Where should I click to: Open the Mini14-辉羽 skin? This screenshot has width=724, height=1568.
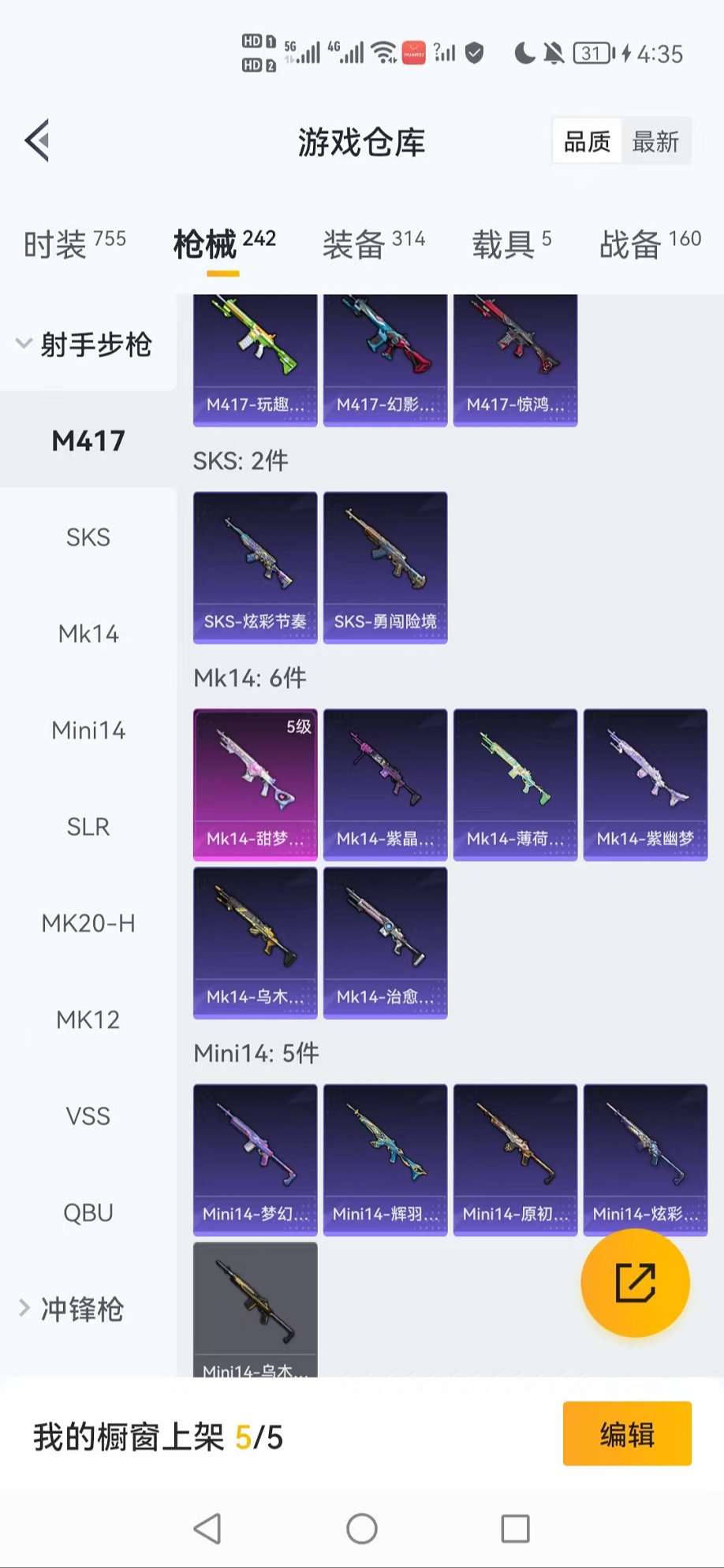[x=385, y=1160]
